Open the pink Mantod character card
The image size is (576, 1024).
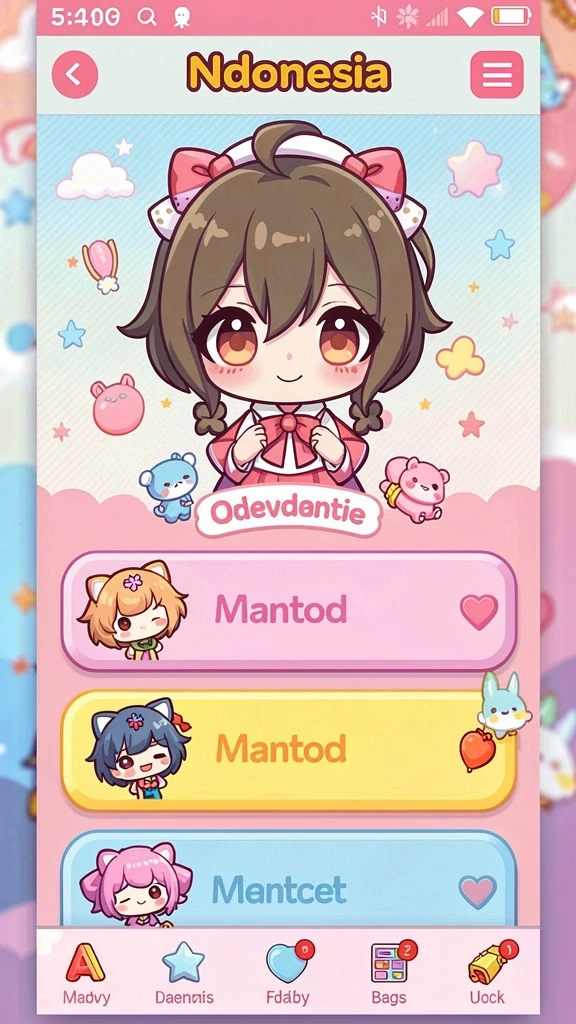[289, 611]
